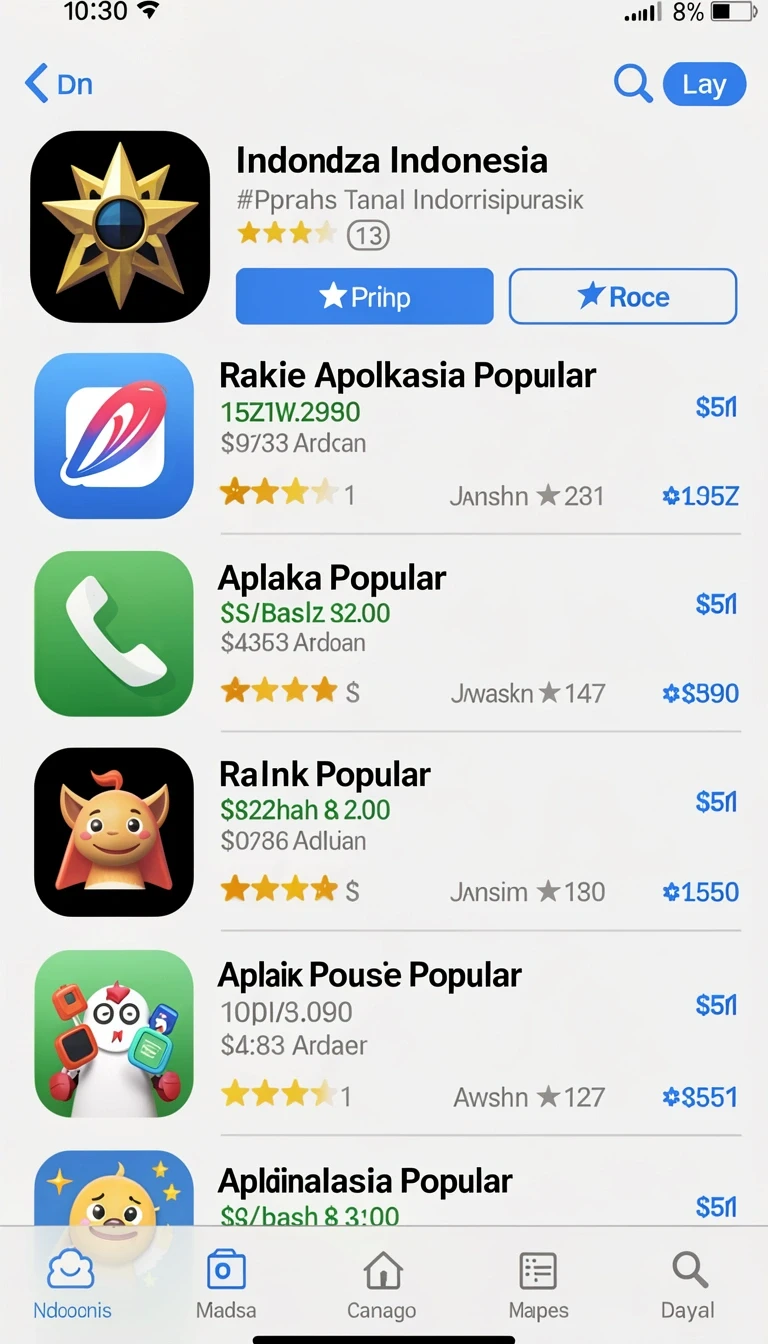Go back using the Dn arrow
Viewport: 768px width, 1344px height.
58,84
